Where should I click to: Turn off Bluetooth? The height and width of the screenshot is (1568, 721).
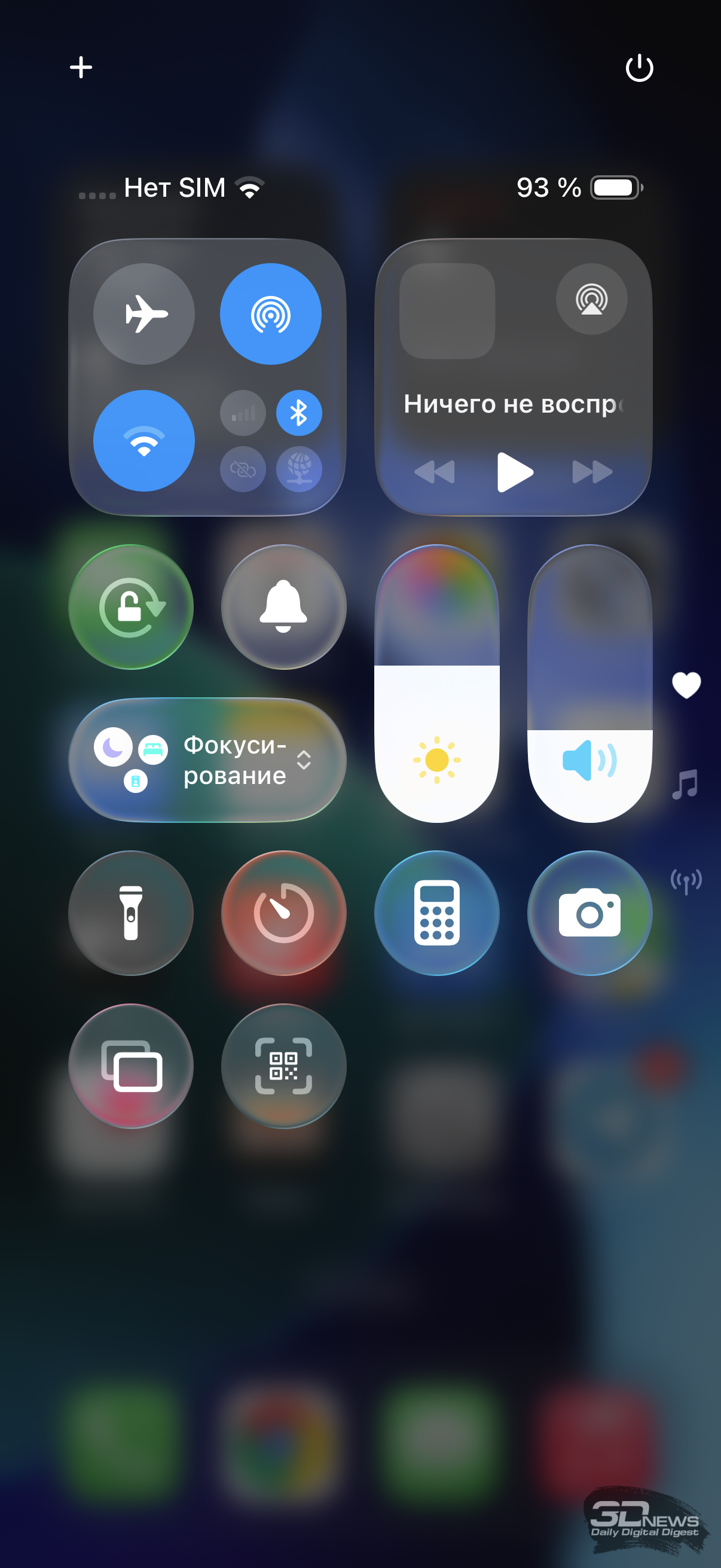pos(299,413)
